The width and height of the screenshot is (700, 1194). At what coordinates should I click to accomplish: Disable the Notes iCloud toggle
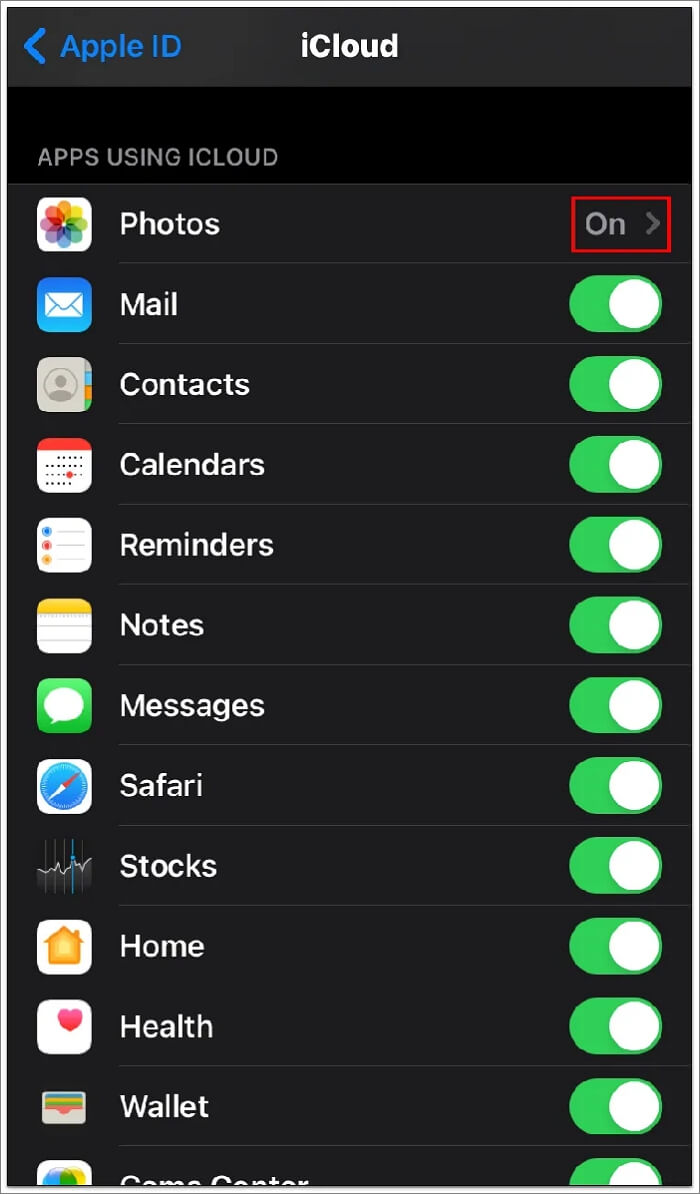616,625
